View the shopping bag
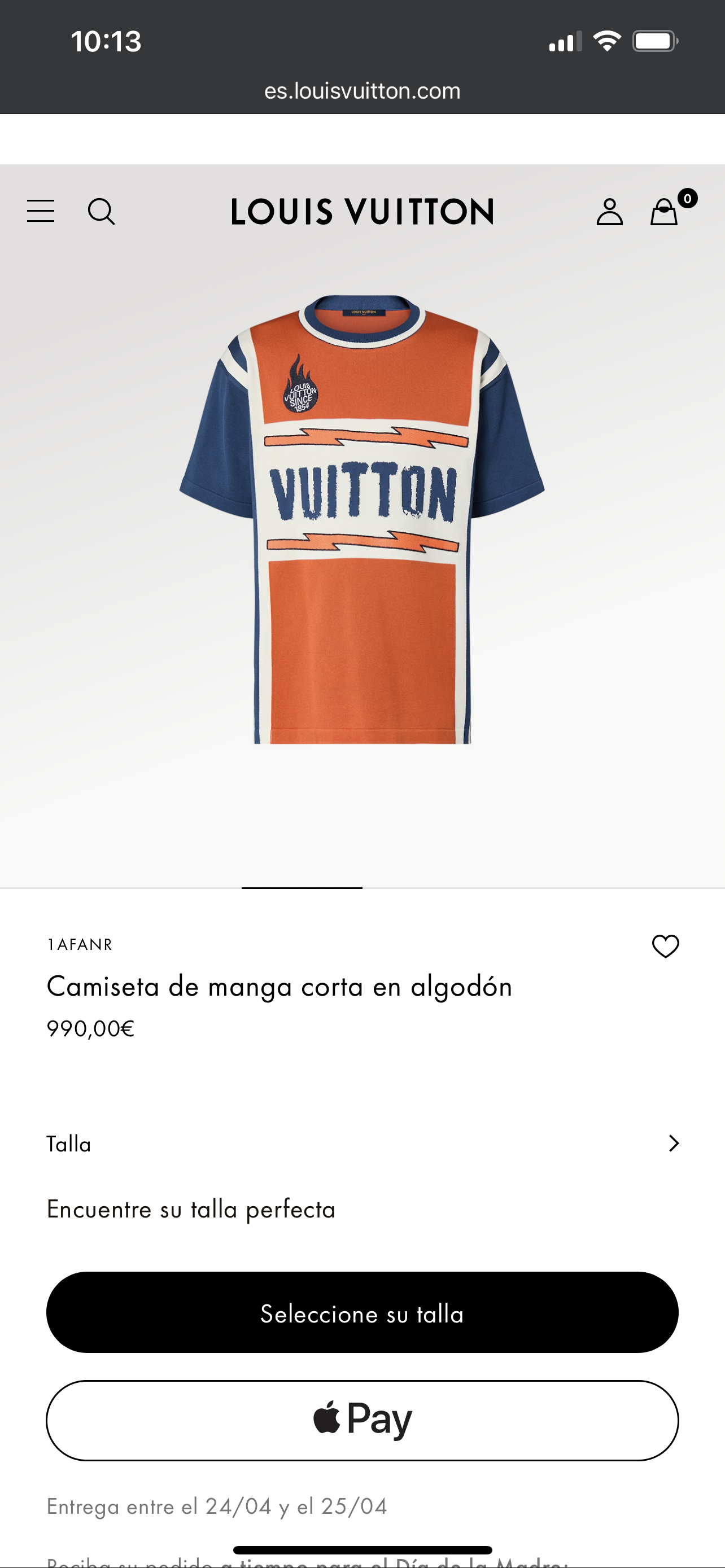725x1568 pixels. 665,212
